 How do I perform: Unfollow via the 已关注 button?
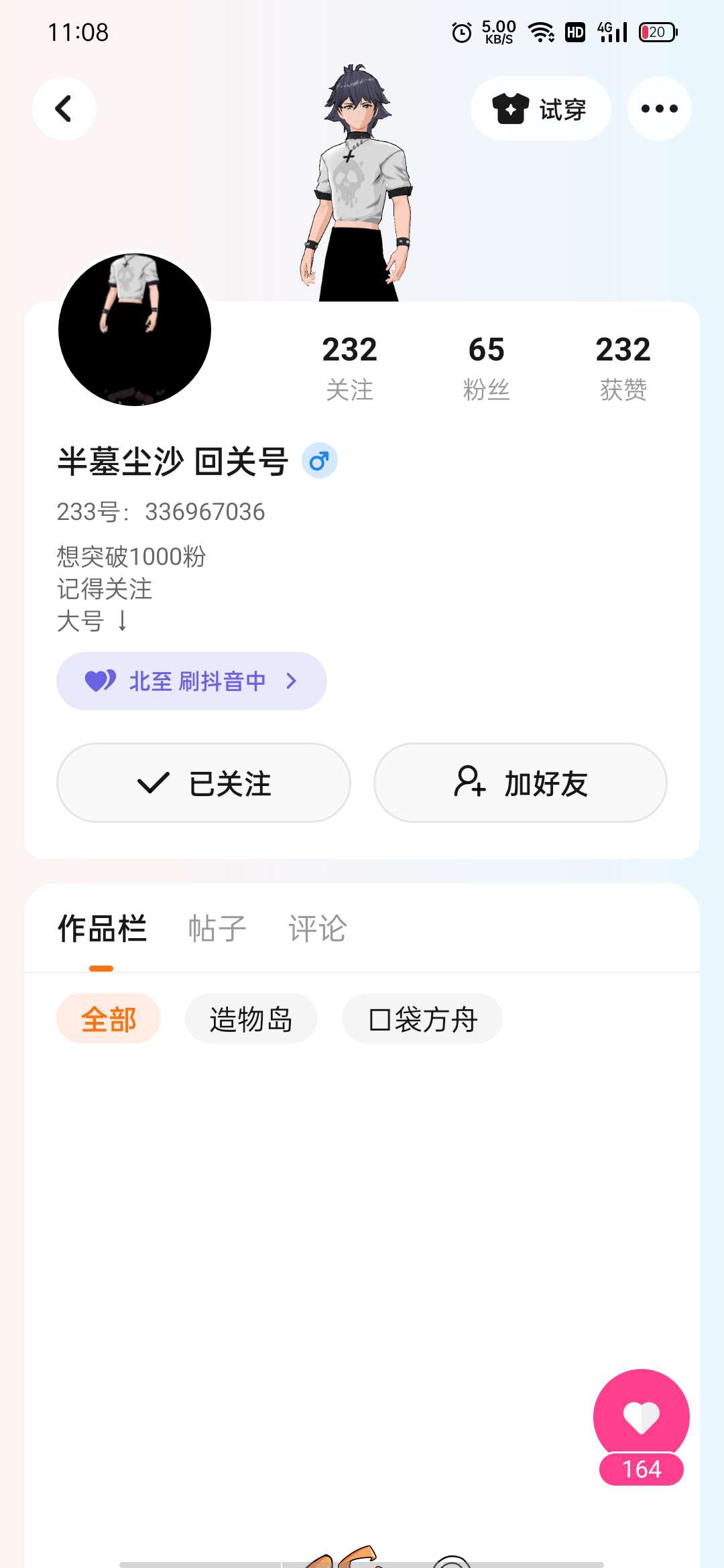pyautogui.click(x=204, y=783)
